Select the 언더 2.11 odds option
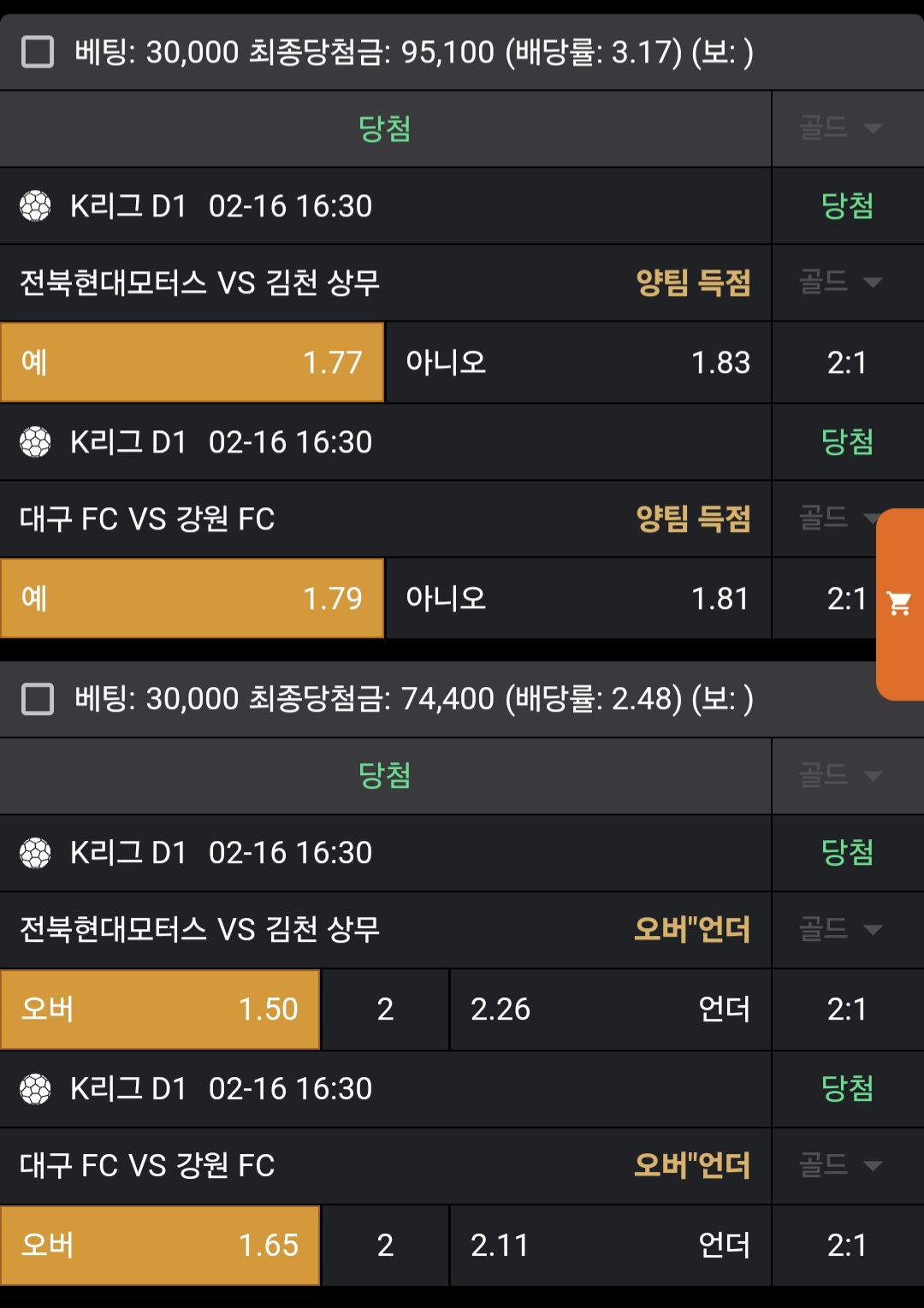This screenshot has height=1308, width=924. [610, 1246]
